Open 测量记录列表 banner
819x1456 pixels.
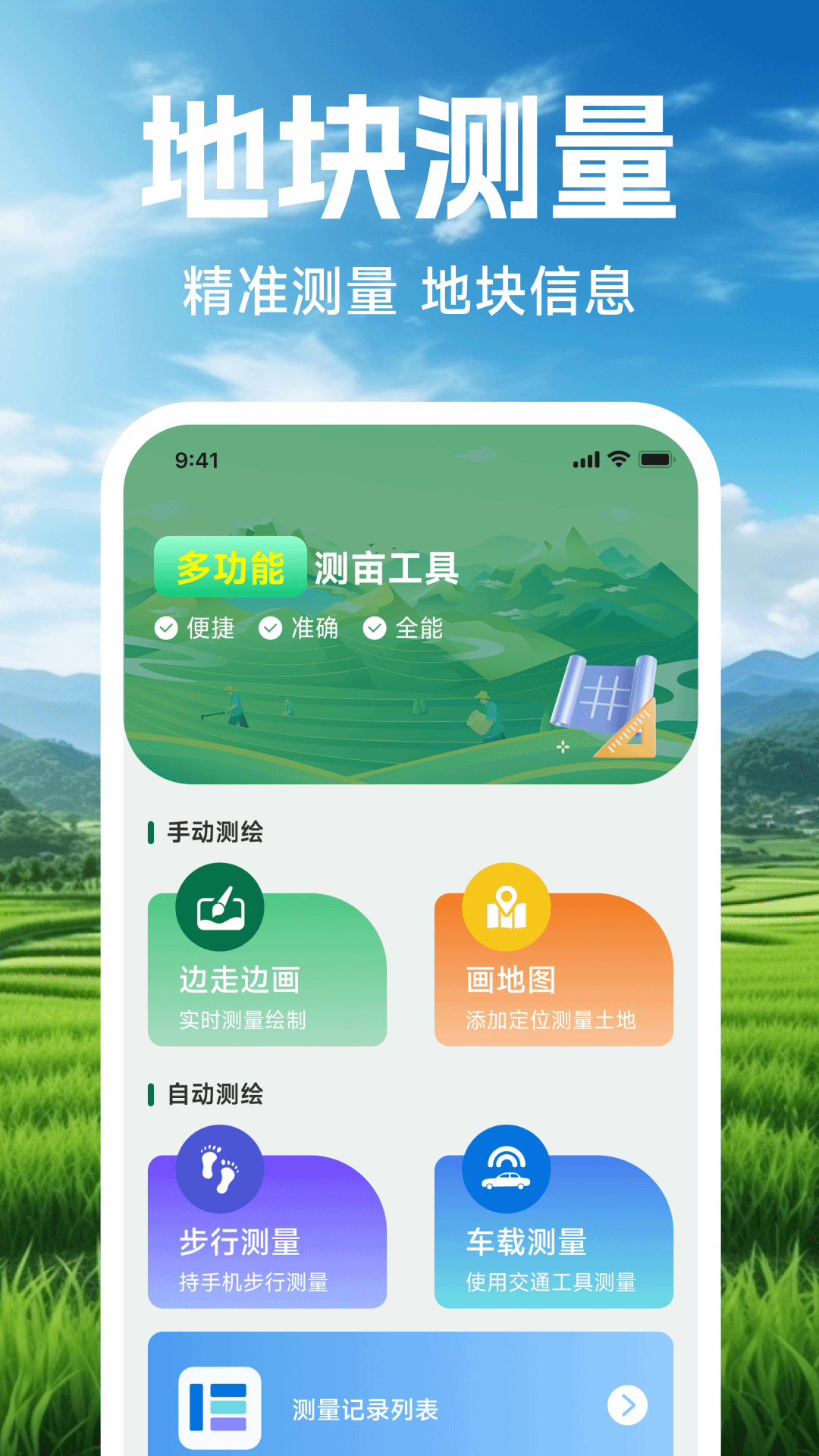[x=409, y=1407]
